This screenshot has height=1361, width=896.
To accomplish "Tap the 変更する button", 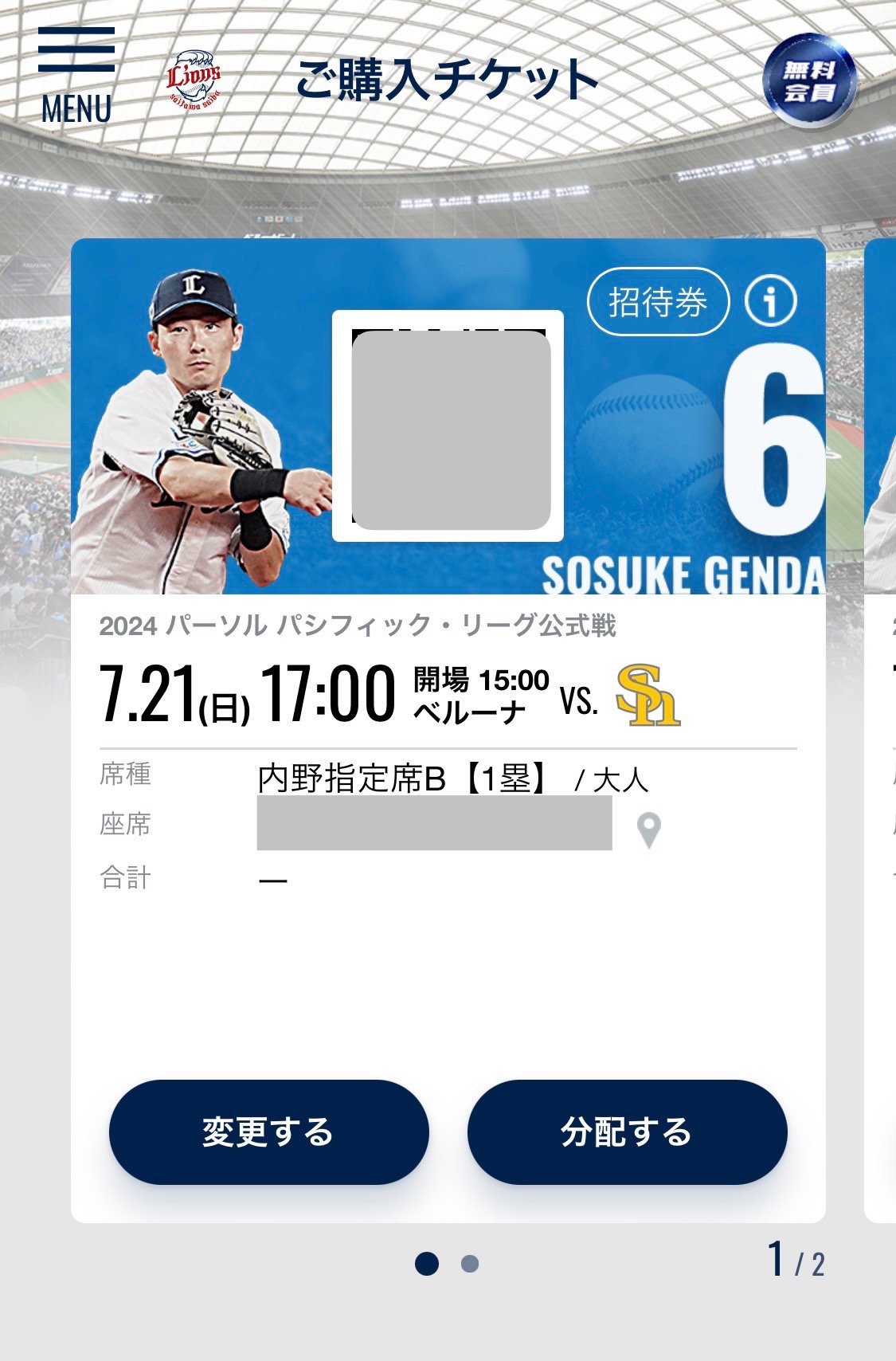I will (268, 1132).
